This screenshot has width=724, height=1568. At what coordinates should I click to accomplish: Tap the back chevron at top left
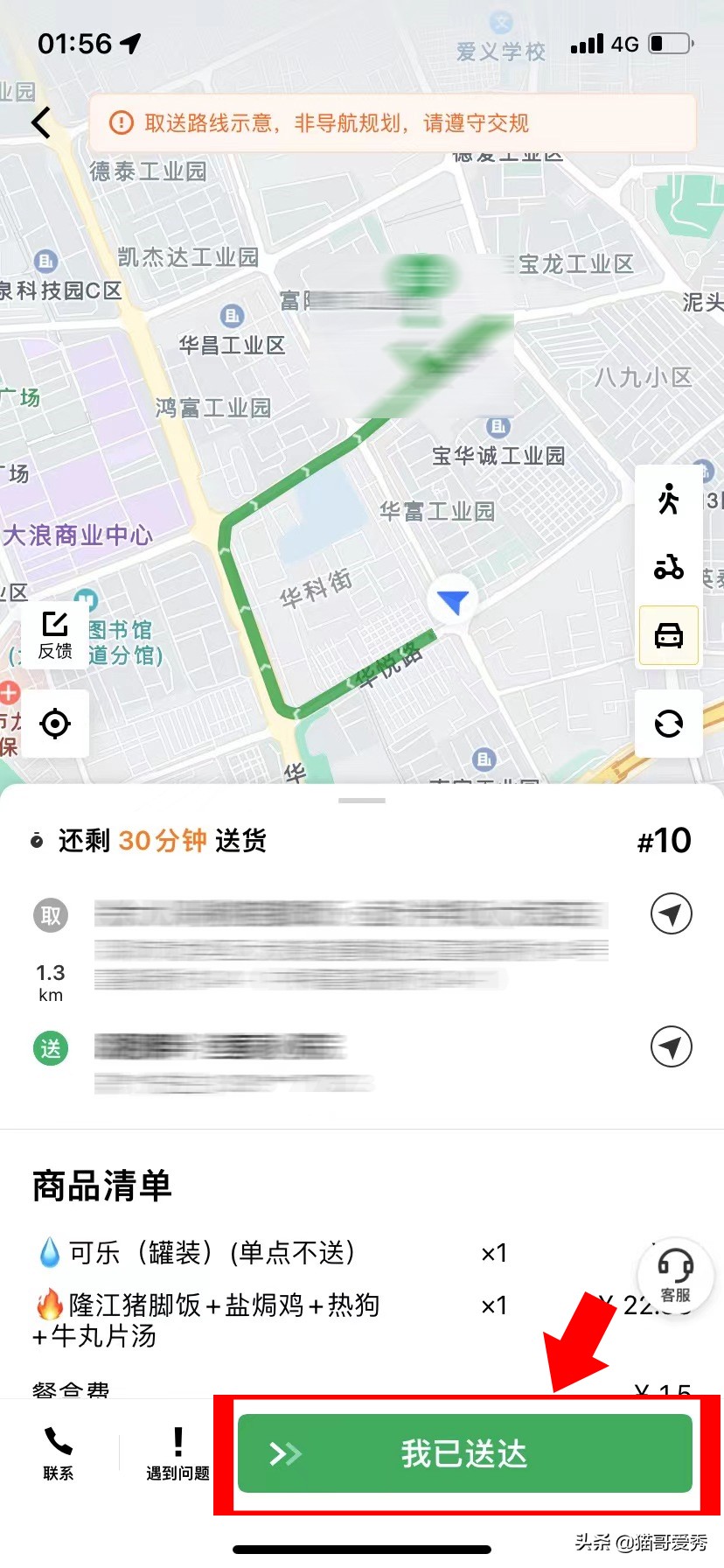coord(40,122)
